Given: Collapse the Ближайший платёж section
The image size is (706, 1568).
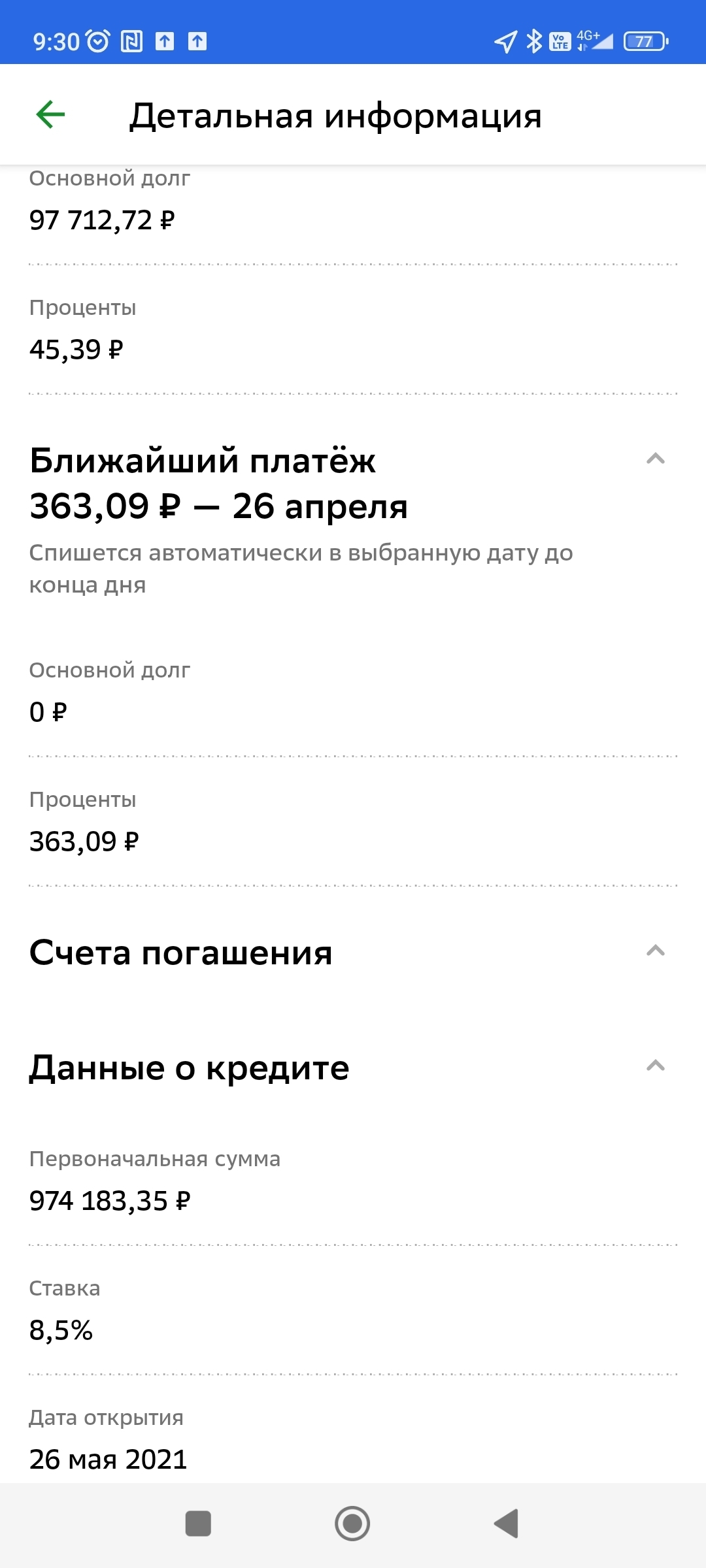Looking at the screenshot, I should pyautogui.click(x=655, y=459).
